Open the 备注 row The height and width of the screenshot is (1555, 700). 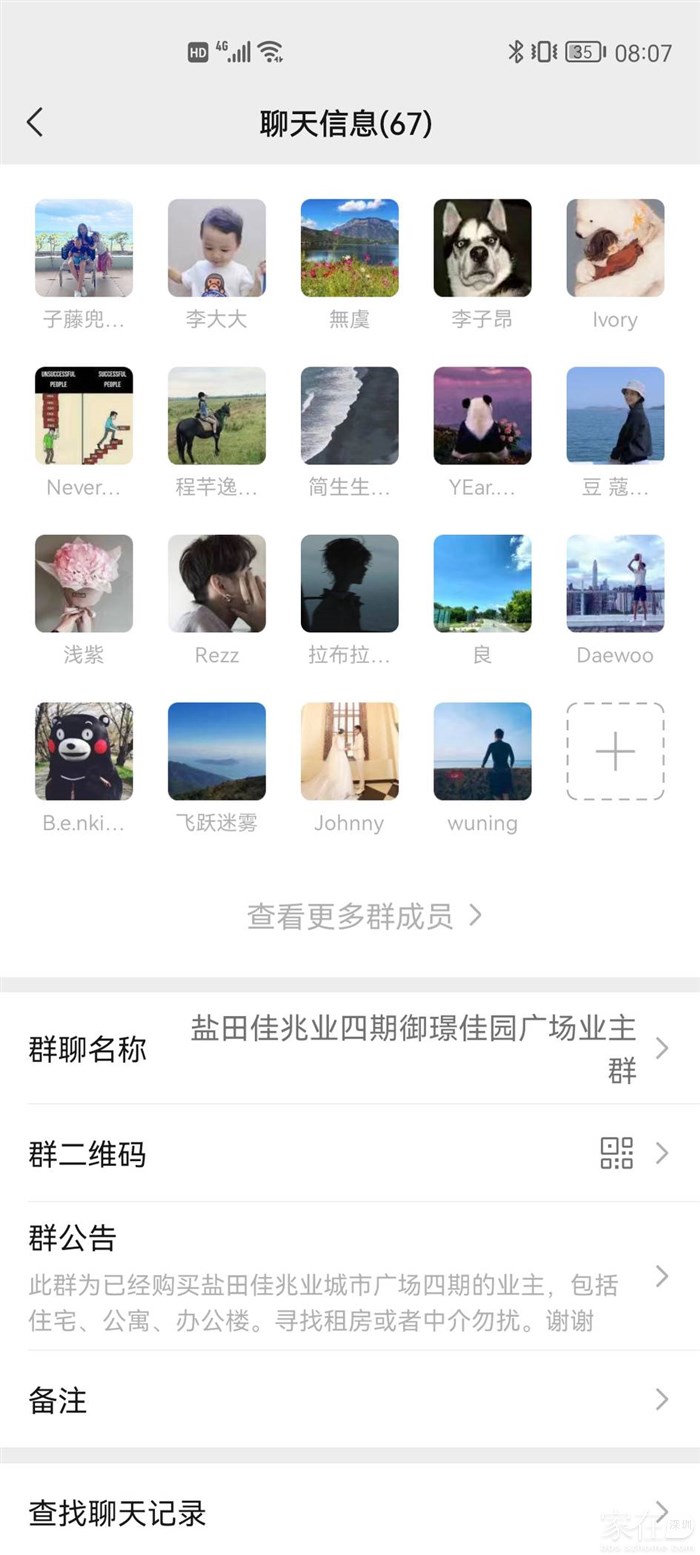(x=350, y=1401)
